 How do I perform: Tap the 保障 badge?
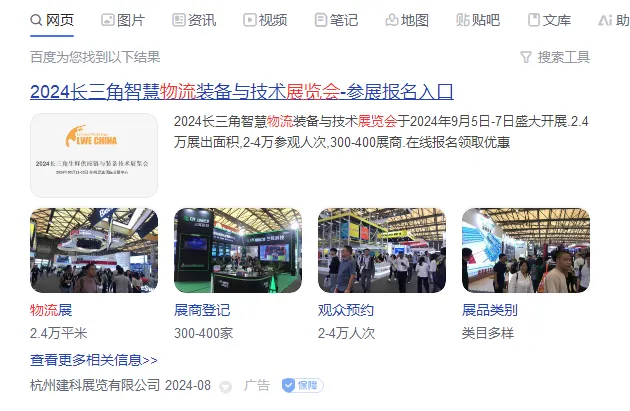click(x=302, y=385)
